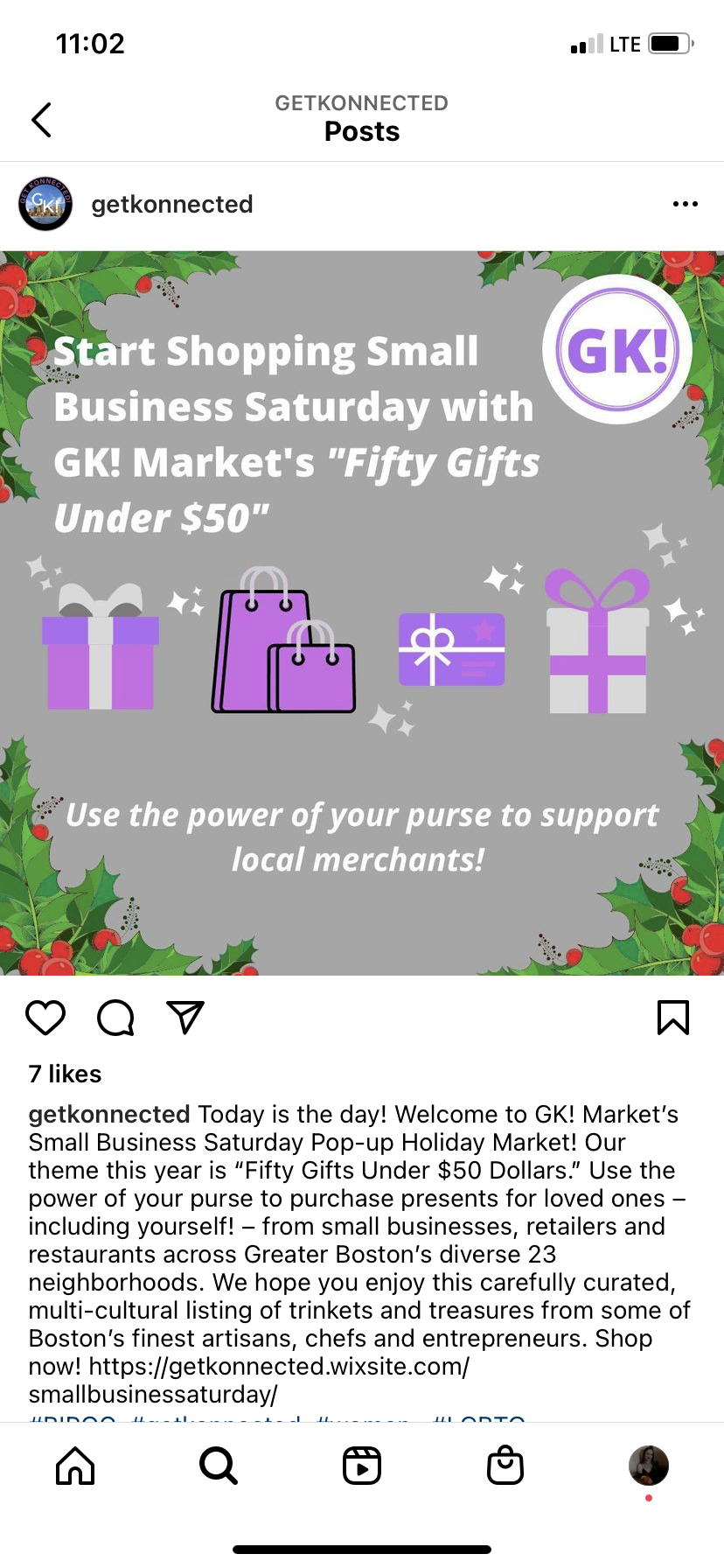Screen dimensions: 724x1568
Task: View who liked via 7 likes
Action: click(x=65, y=1074)
